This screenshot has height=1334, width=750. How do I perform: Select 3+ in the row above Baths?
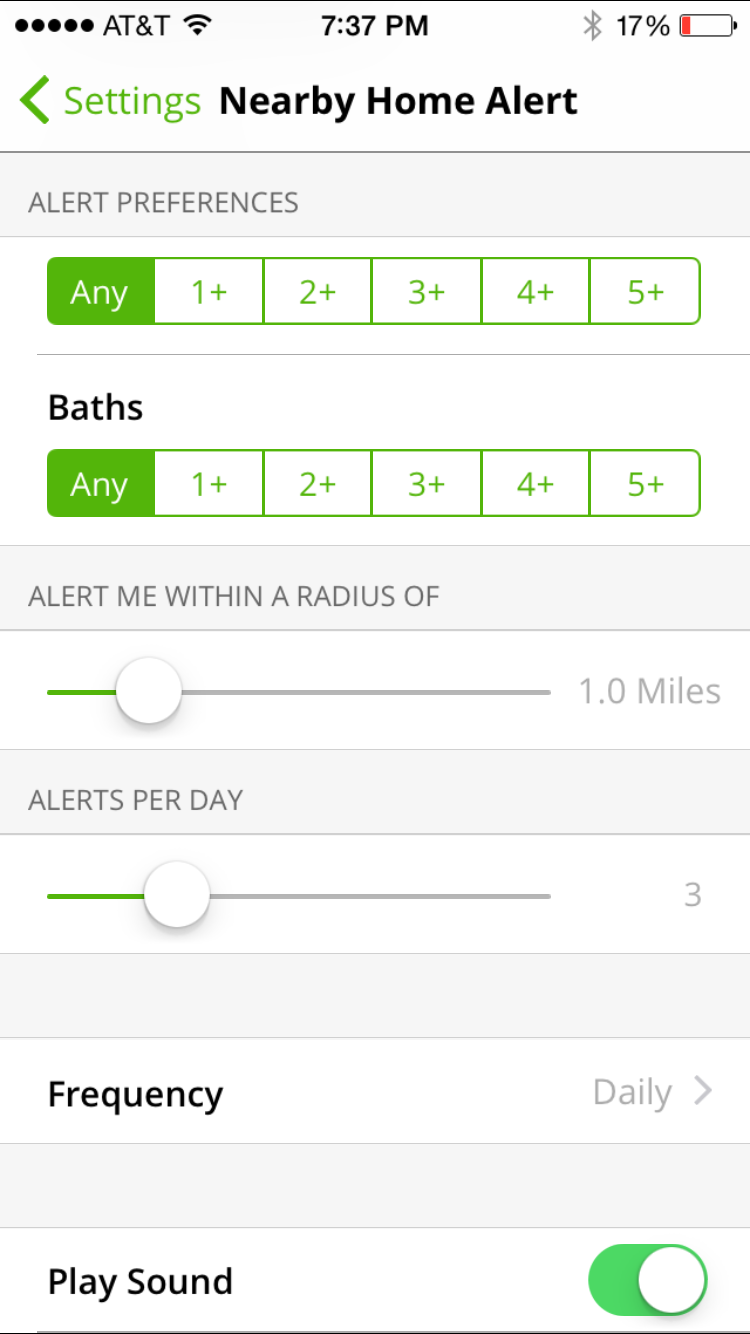[427, 292]
